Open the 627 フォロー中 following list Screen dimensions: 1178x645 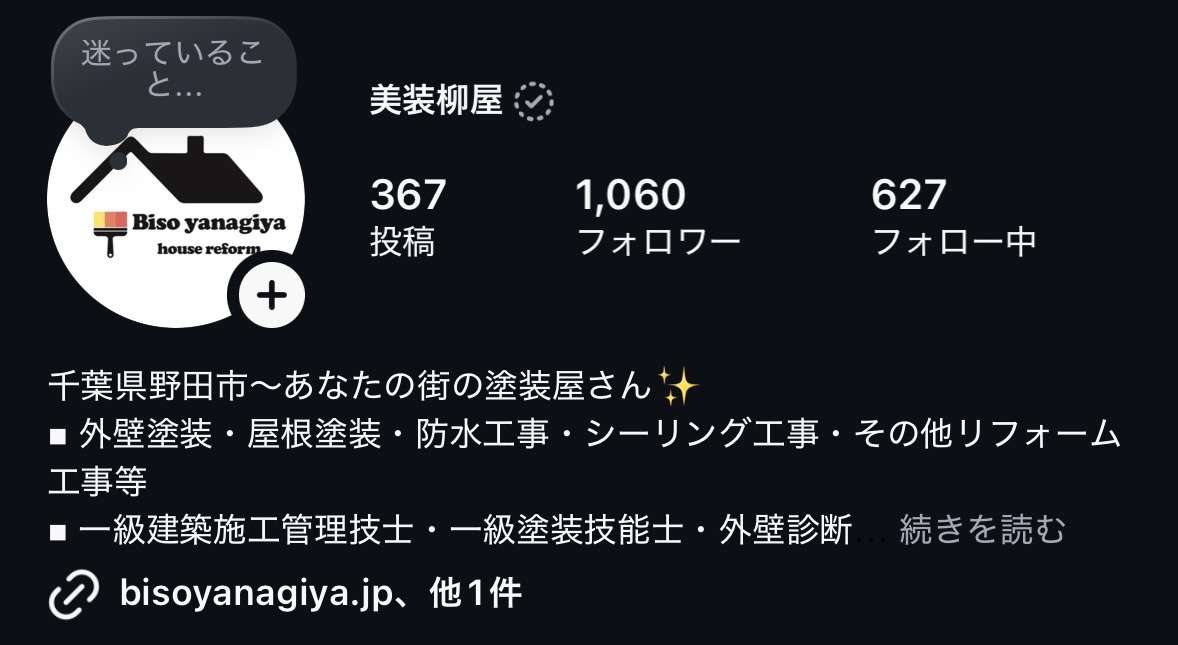pos(953,217)
